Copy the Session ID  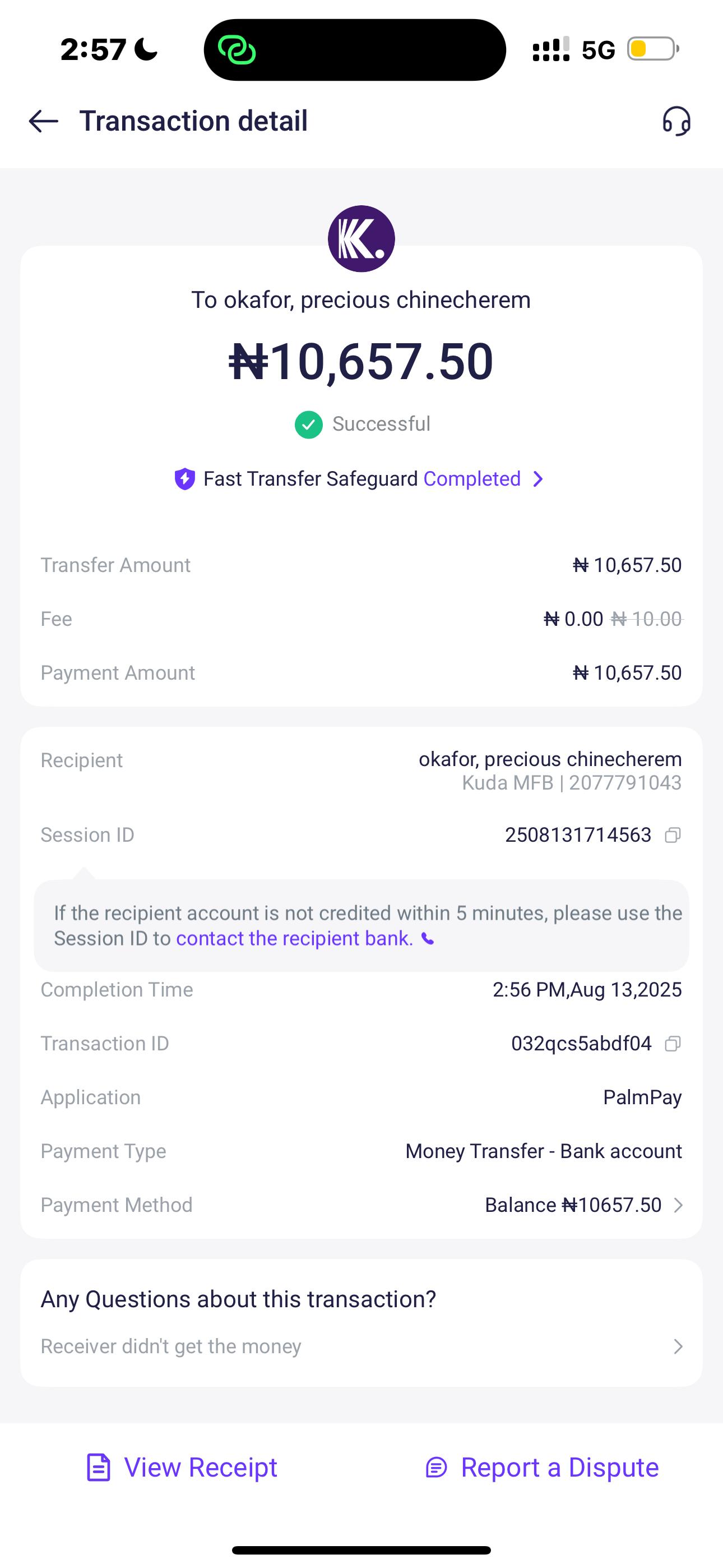coord(673,835)
